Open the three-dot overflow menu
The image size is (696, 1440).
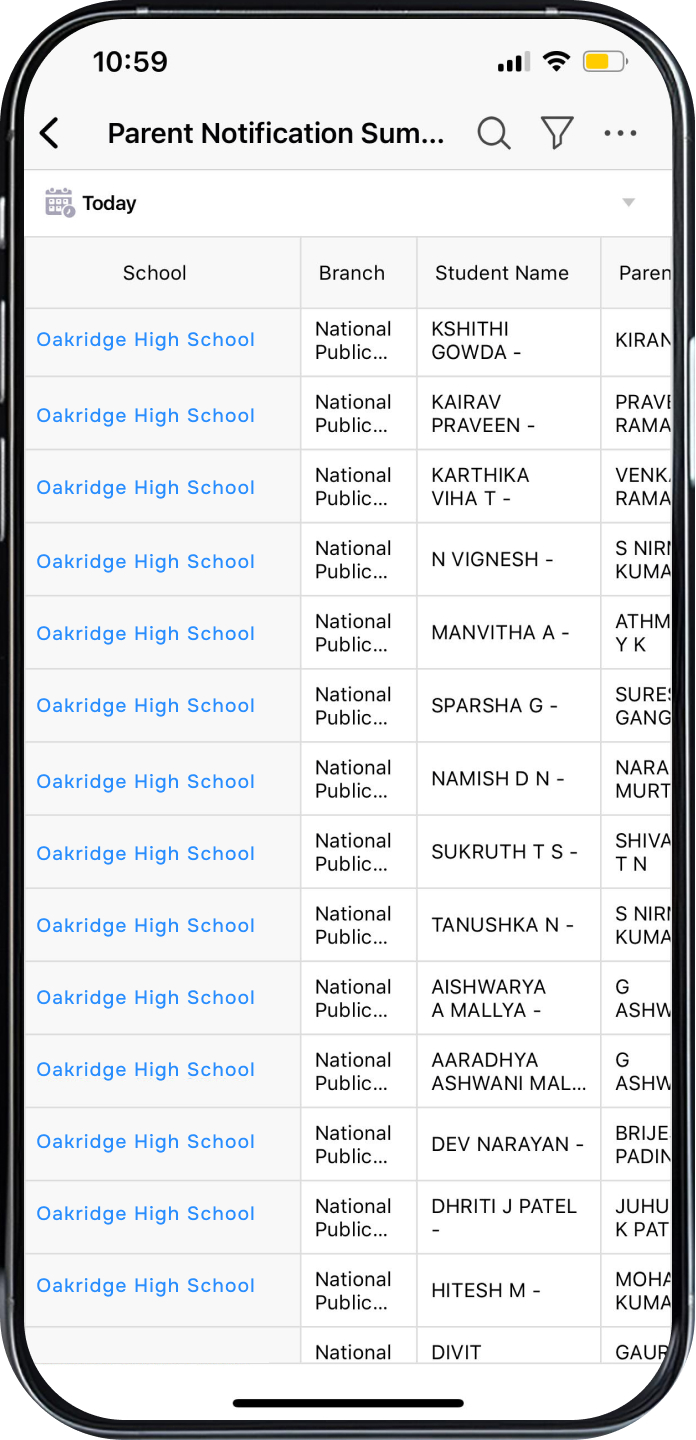(620, 133)
